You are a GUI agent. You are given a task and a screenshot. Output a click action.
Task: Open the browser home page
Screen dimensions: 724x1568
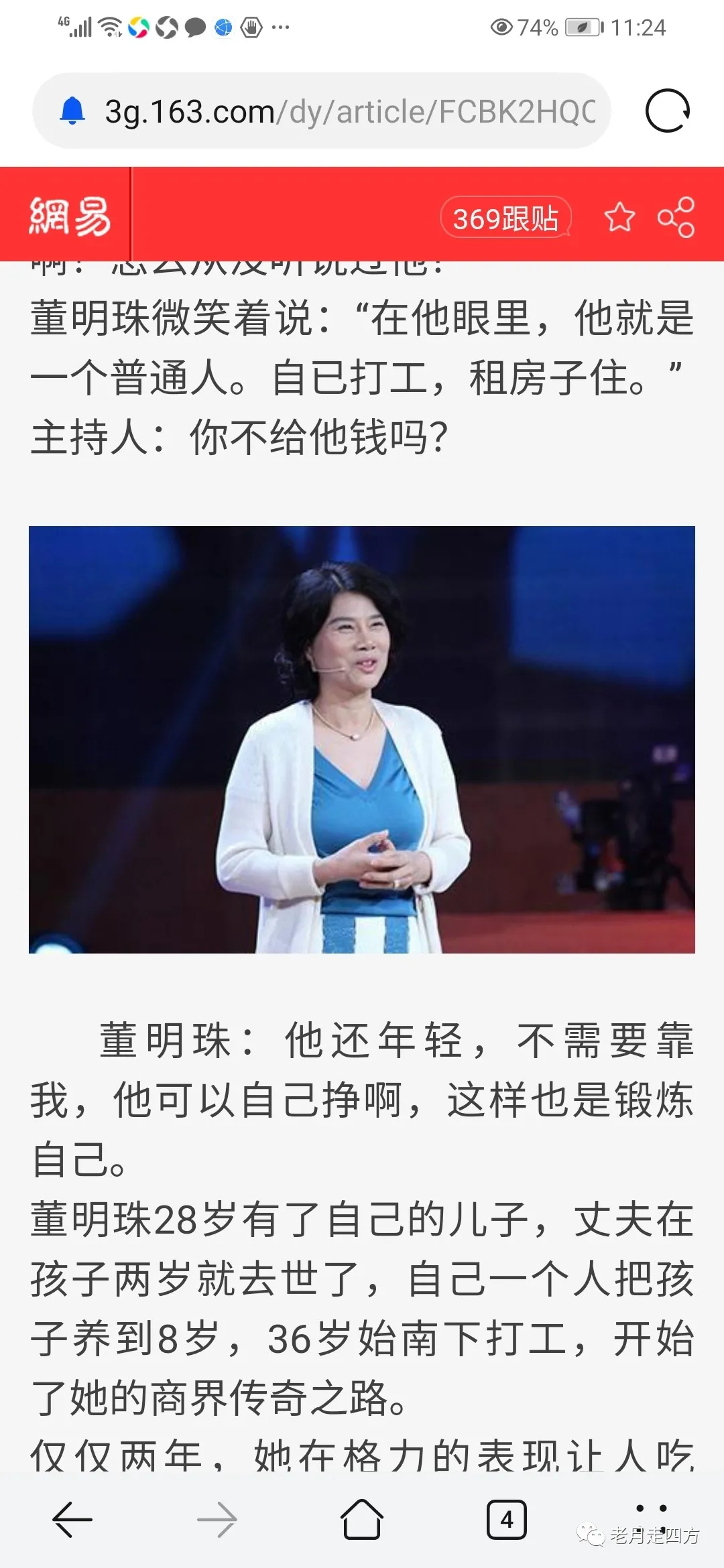362,1520
